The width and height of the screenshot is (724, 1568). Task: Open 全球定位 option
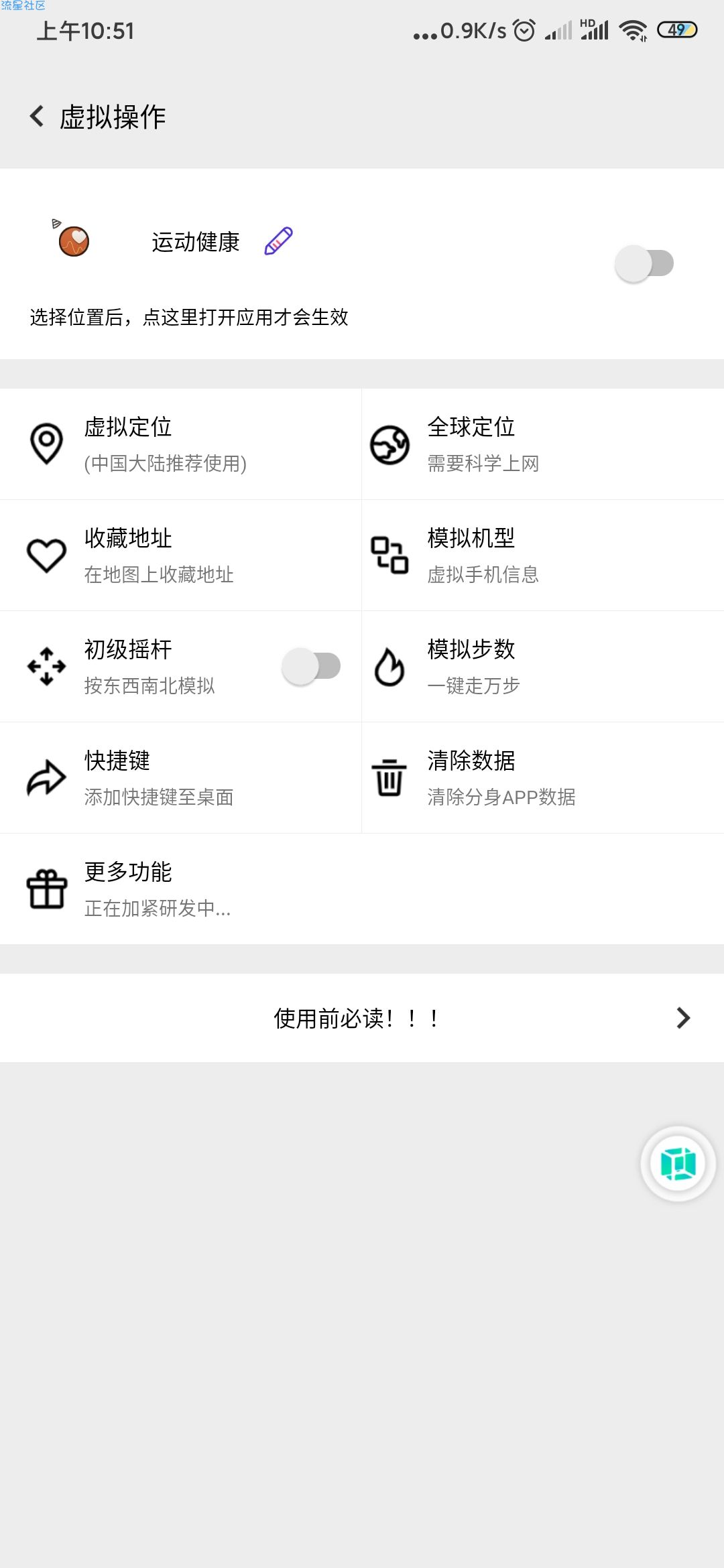(x=543, y=444)
